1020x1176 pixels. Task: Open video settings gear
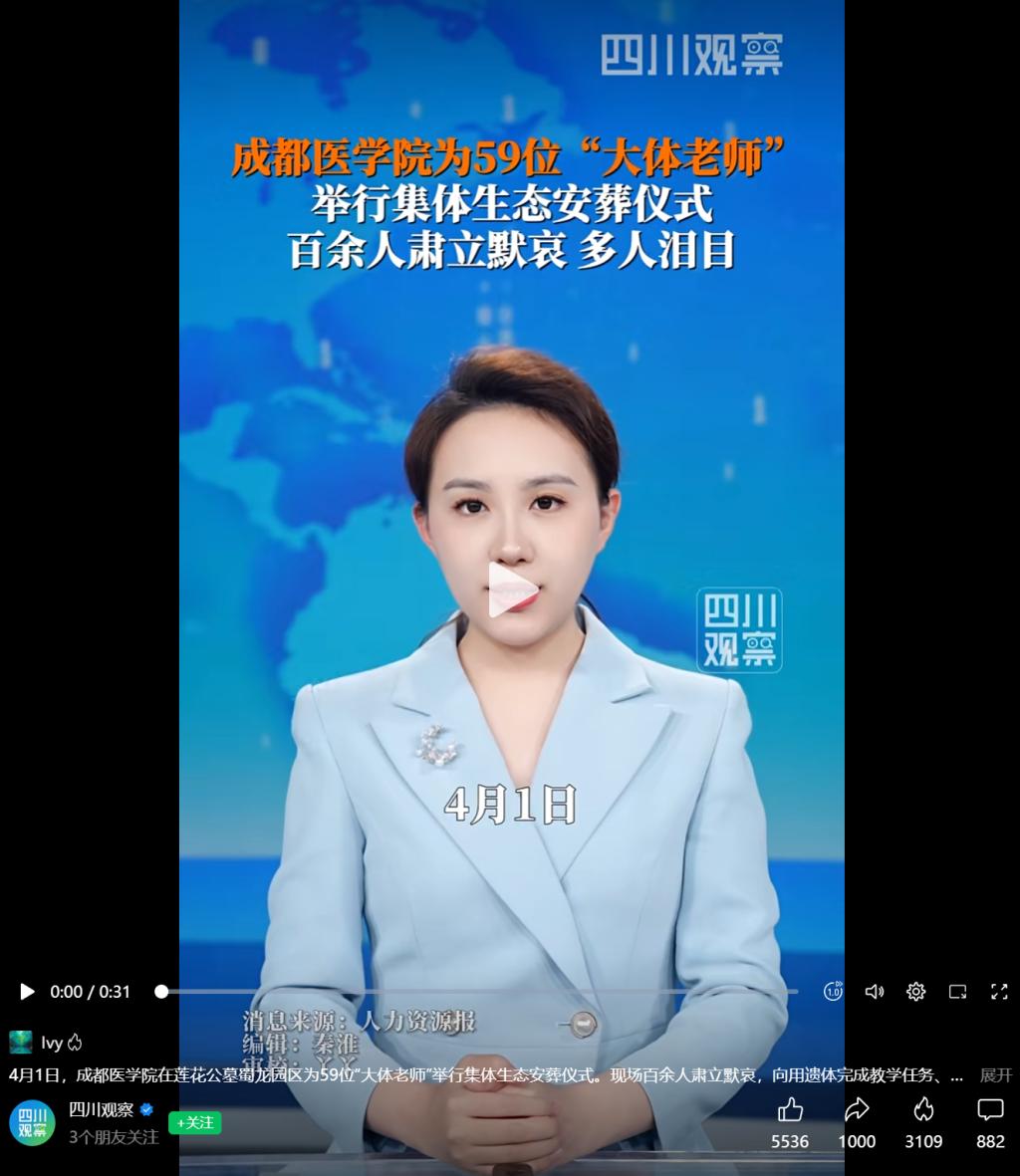coord(915,991)
